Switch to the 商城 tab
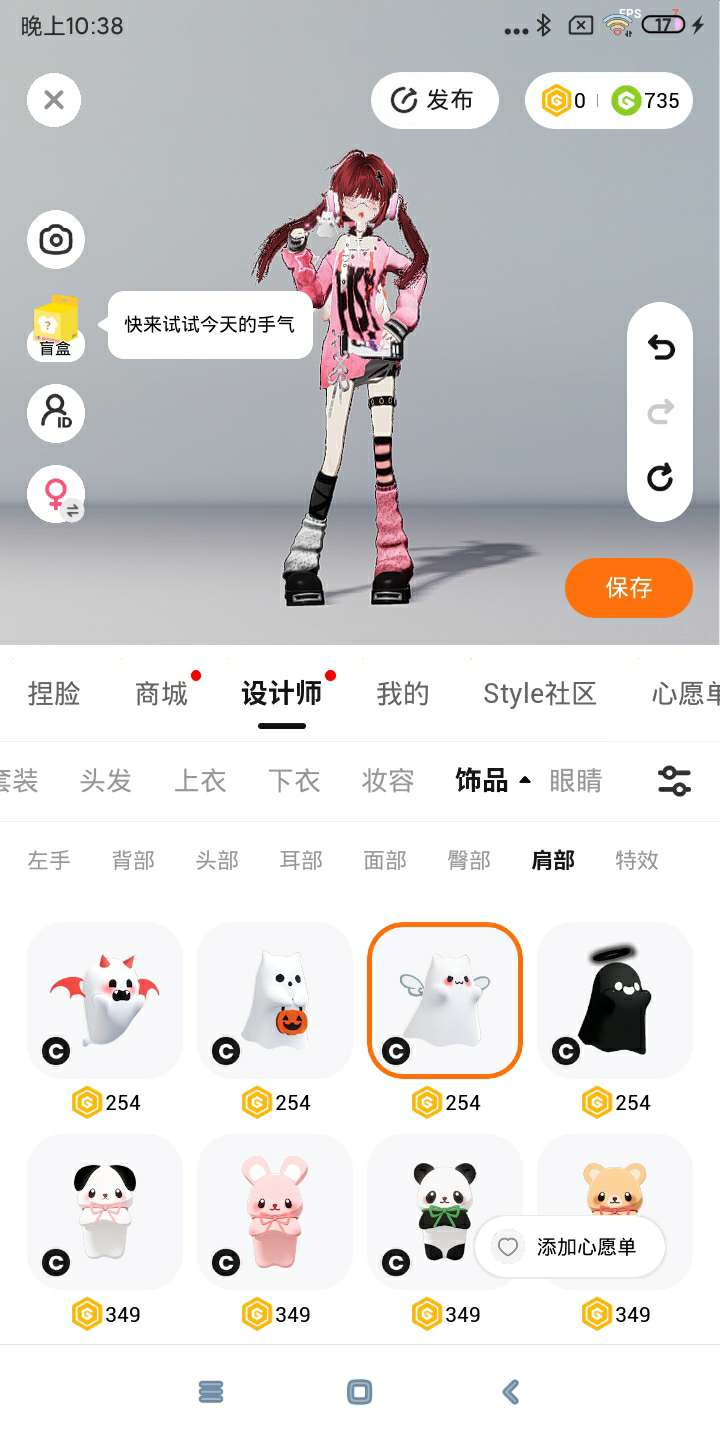The image size is (720, 1440). 162,694
